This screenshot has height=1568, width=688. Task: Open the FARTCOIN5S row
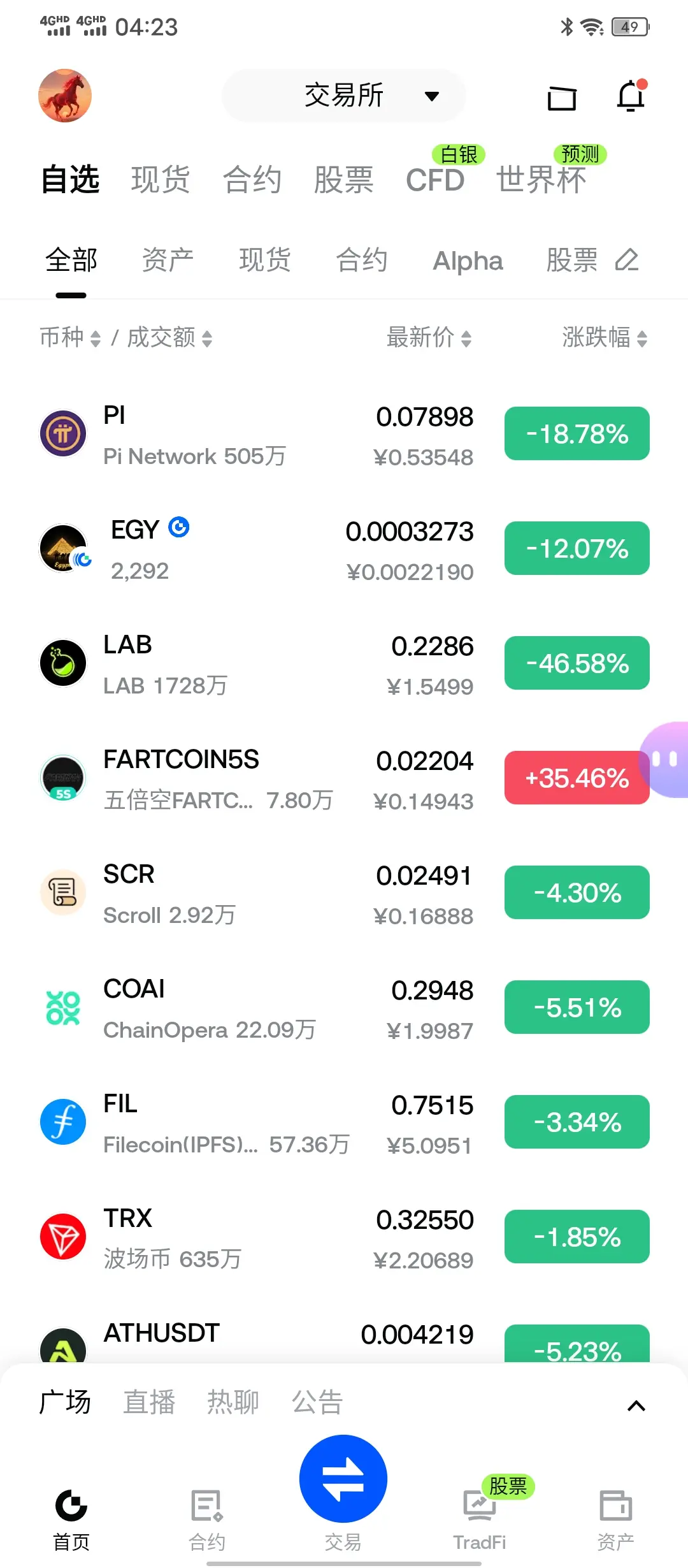tap(344, 778)
